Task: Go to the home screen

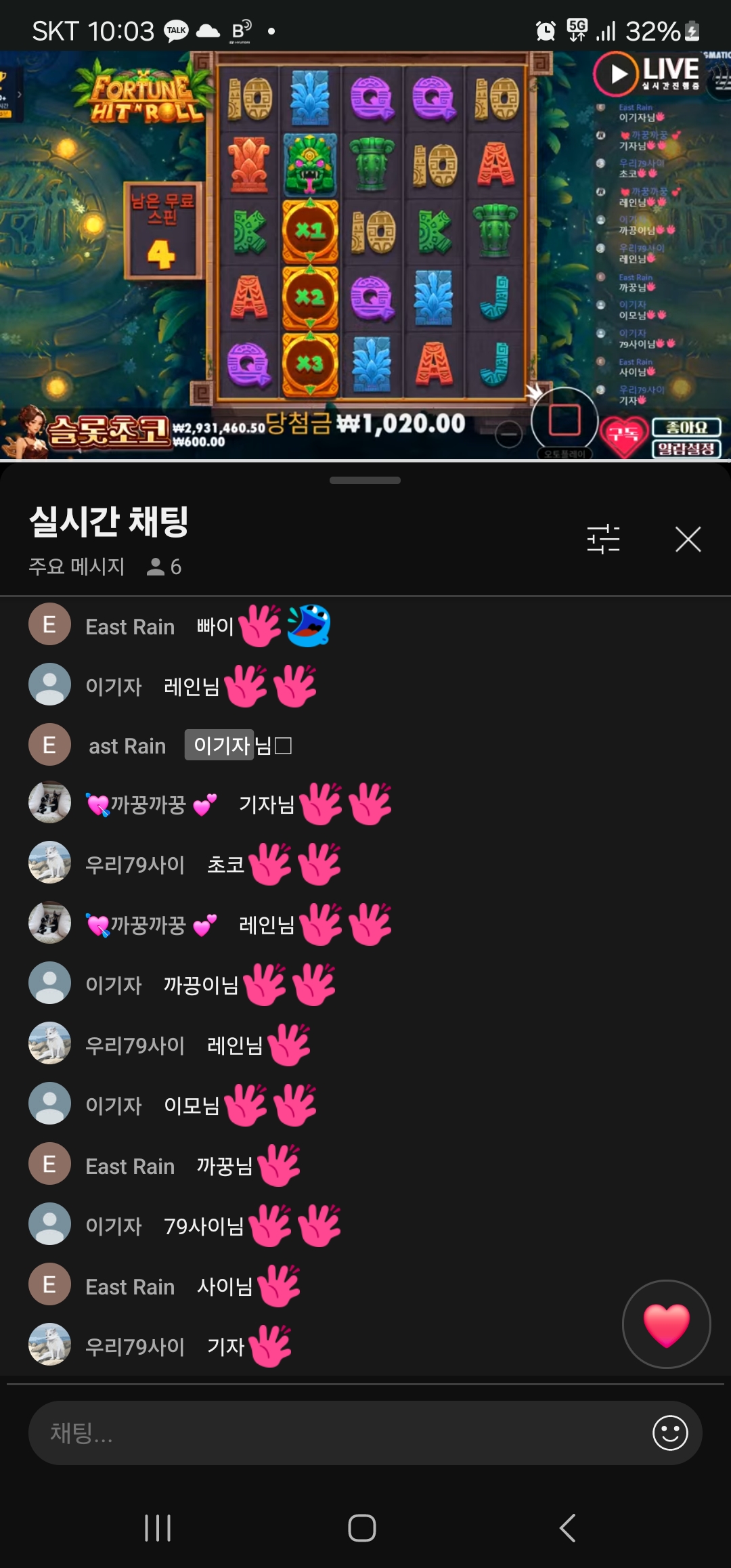Action: point(362,1527)
